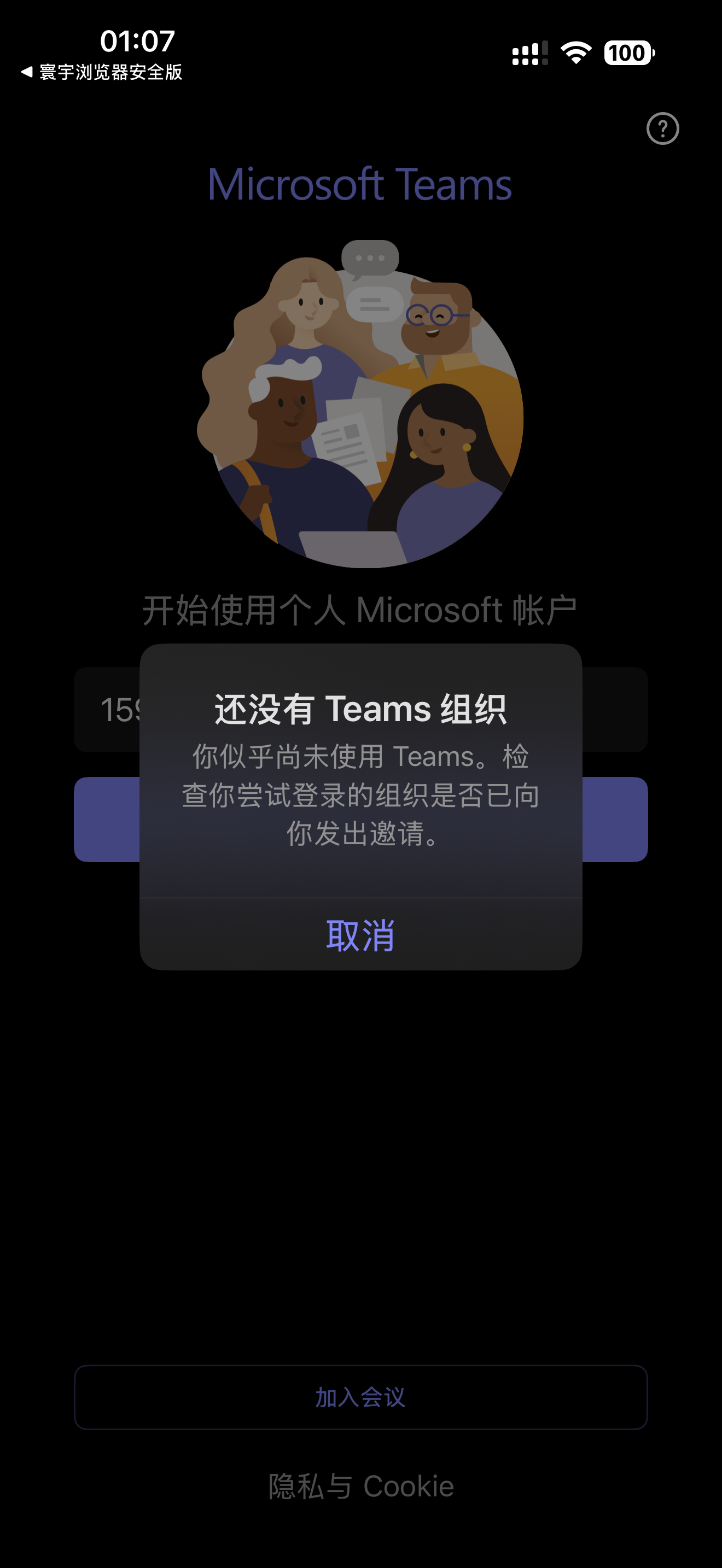
Task: Tap the cellular signal indicator
Action: click(529, 54)
